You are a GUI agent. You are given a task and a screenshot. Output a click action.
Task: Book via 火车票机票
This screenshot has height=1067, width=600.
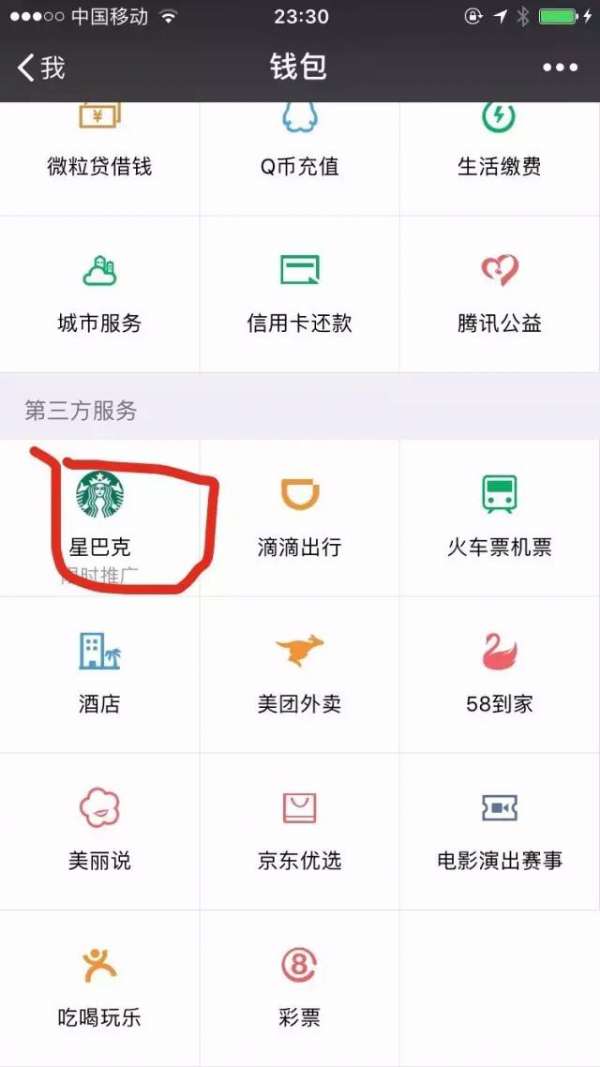click(499, 517)
